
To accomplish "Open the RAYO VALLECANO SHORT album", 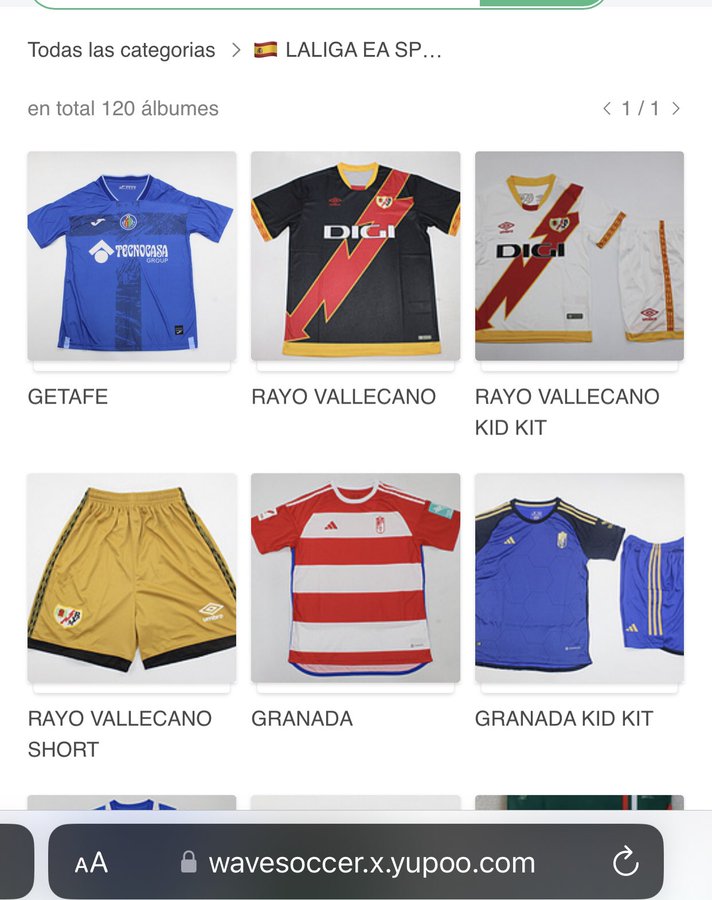I will [131, 578].
